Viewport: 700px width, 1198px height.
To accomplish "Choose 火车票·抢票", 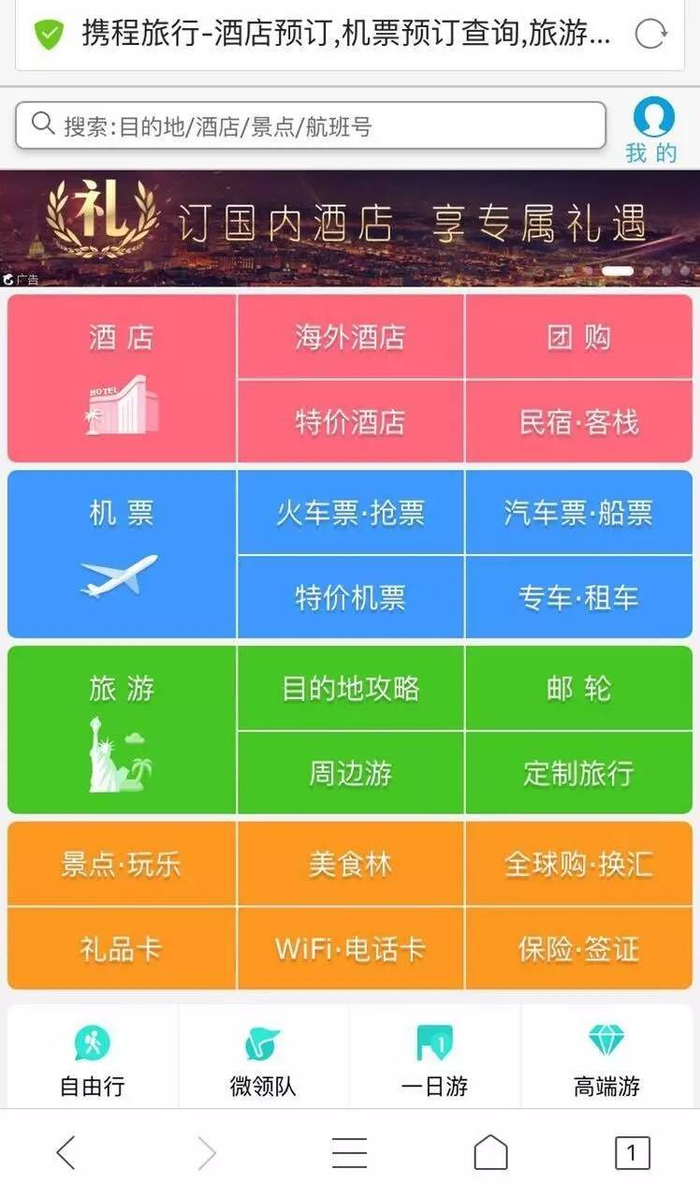I will (350, 513).
